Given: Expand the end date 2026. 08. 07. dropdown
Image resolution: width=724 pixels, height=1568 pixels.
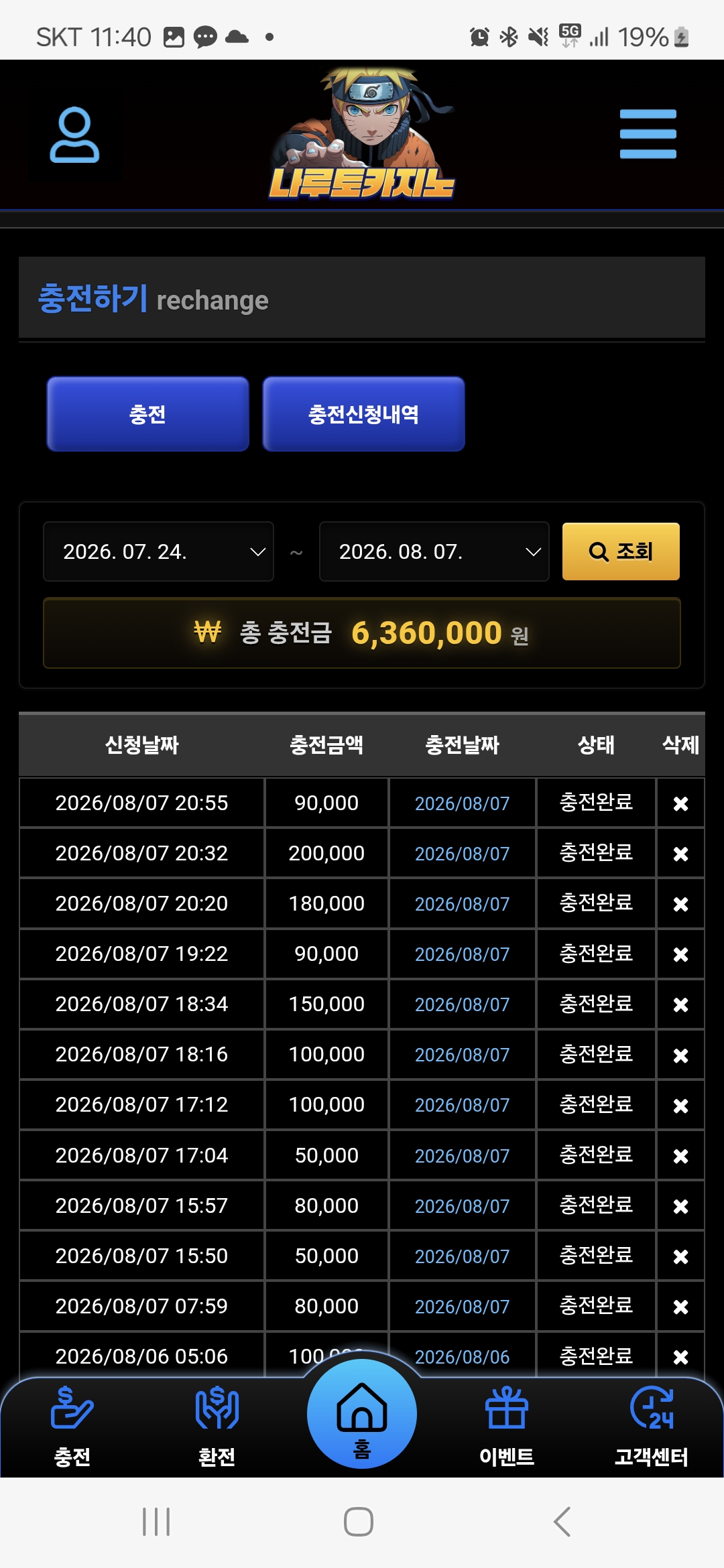Looking at the screenshot, I should pyautogui.click(x=434, y=551).
